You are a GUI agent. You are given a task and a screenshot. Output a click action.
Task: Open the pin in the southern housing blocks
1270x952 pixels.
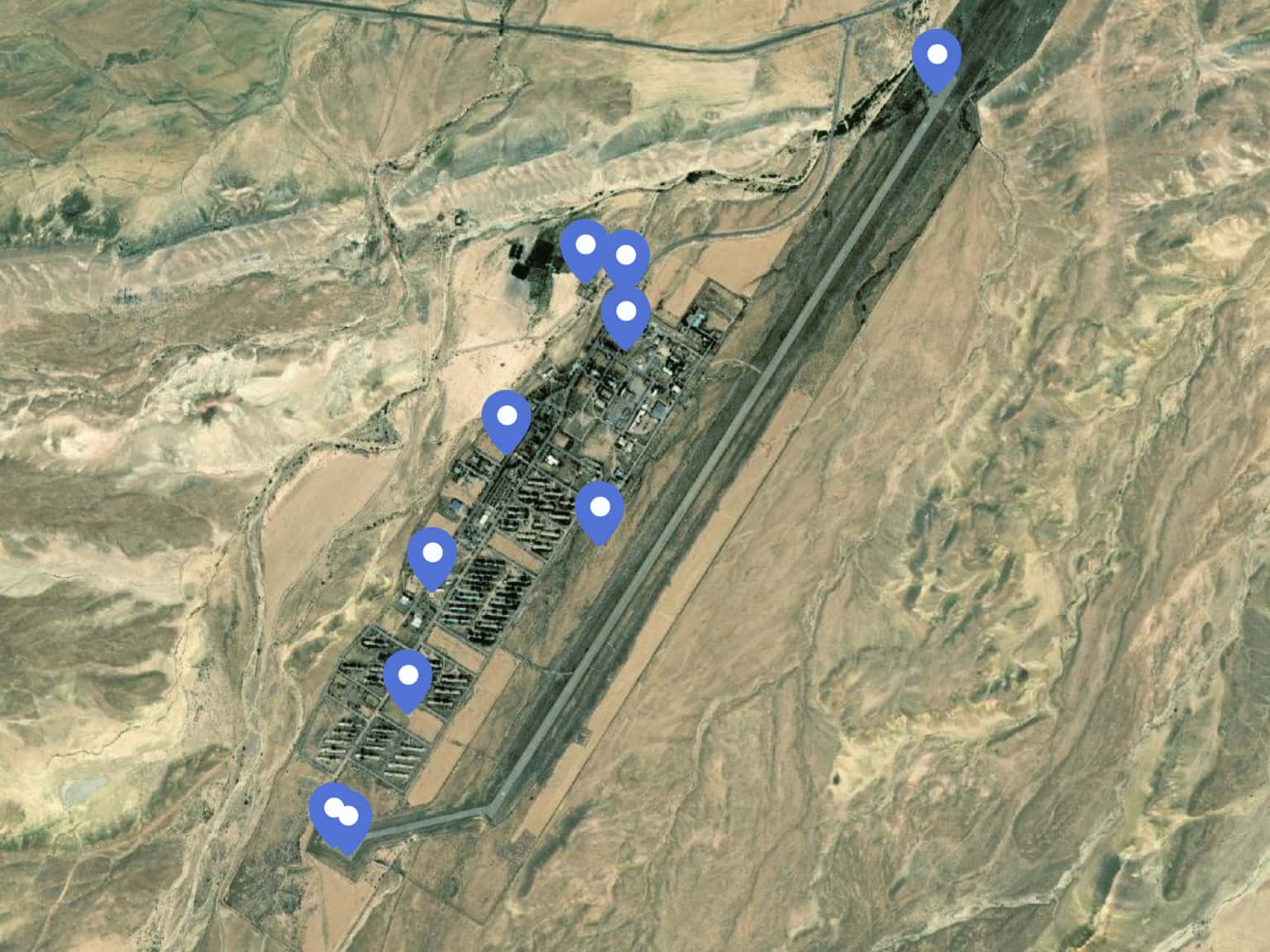pos(408,678)
